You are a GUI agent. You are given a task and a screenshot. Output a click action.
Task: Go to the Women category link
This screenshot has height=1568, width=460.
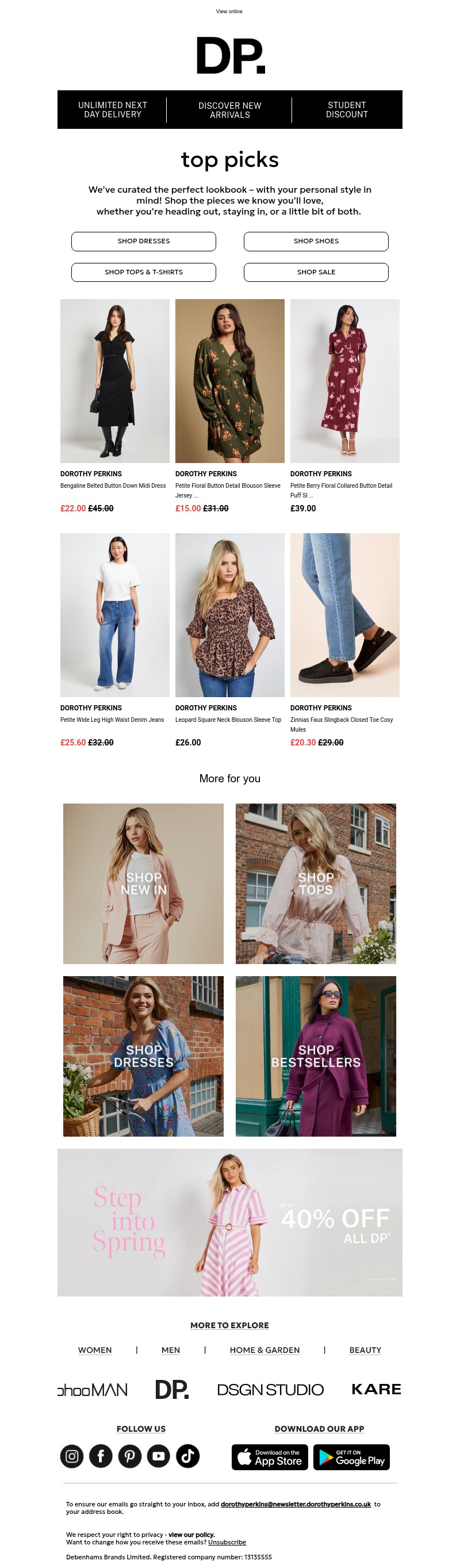click(x=95, y=1350)
